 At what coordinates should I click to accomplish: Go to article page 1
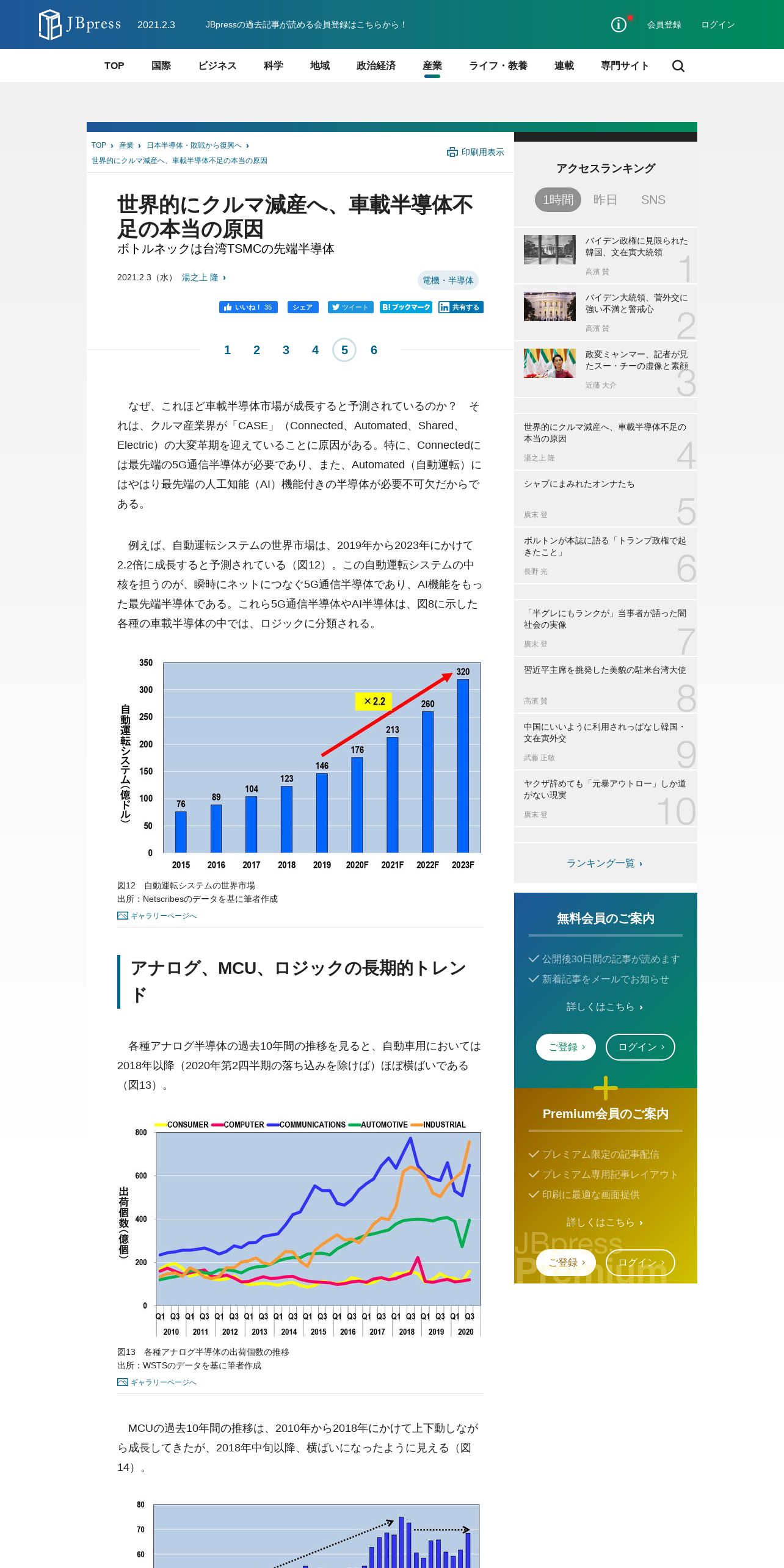(x=227, y=350)
